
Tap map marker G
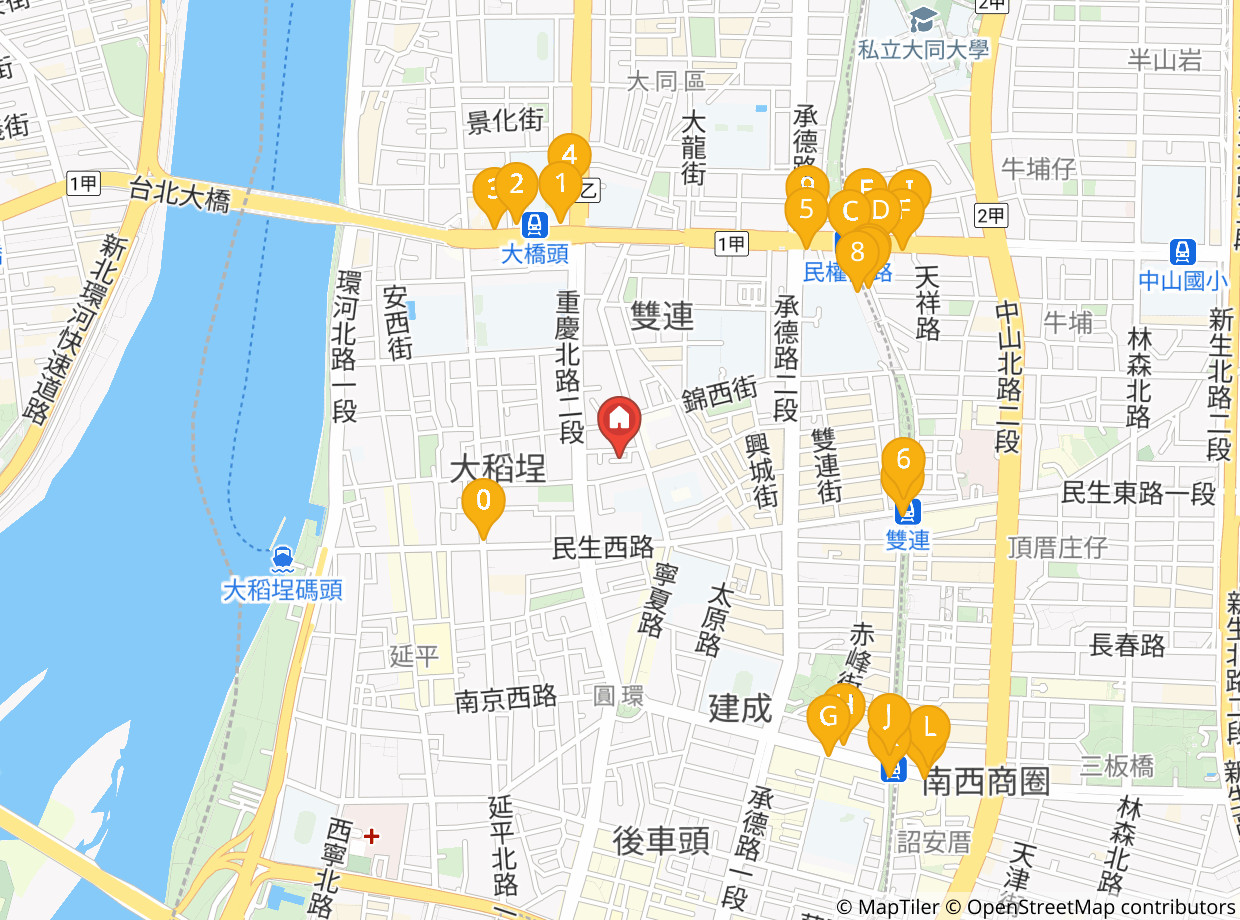tap(828, 717)
